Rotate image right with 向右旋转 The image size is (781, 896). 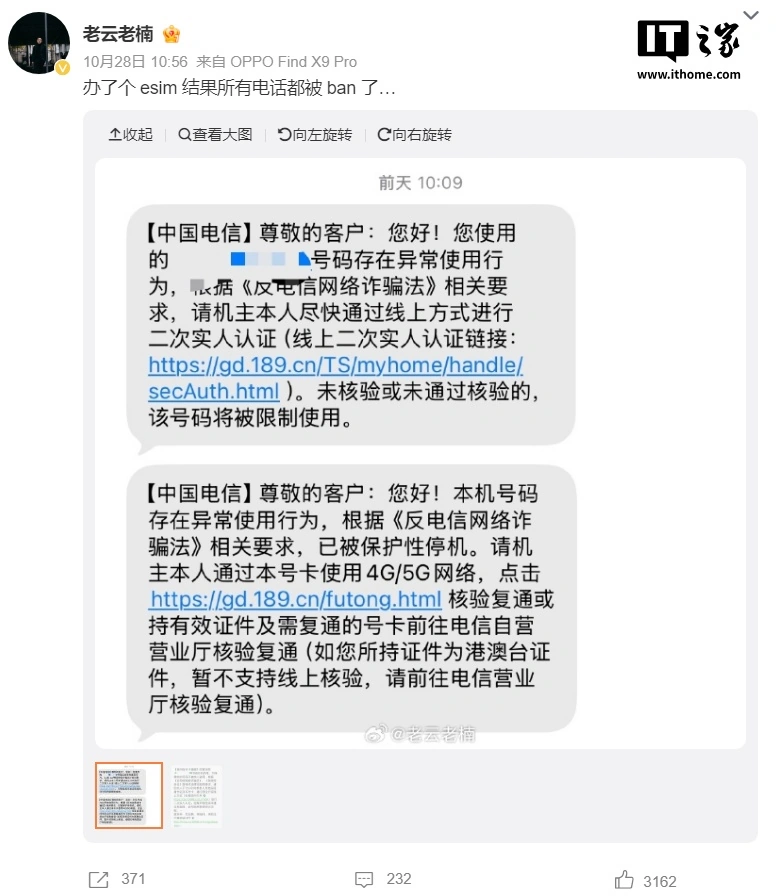(x=414, y=135)
